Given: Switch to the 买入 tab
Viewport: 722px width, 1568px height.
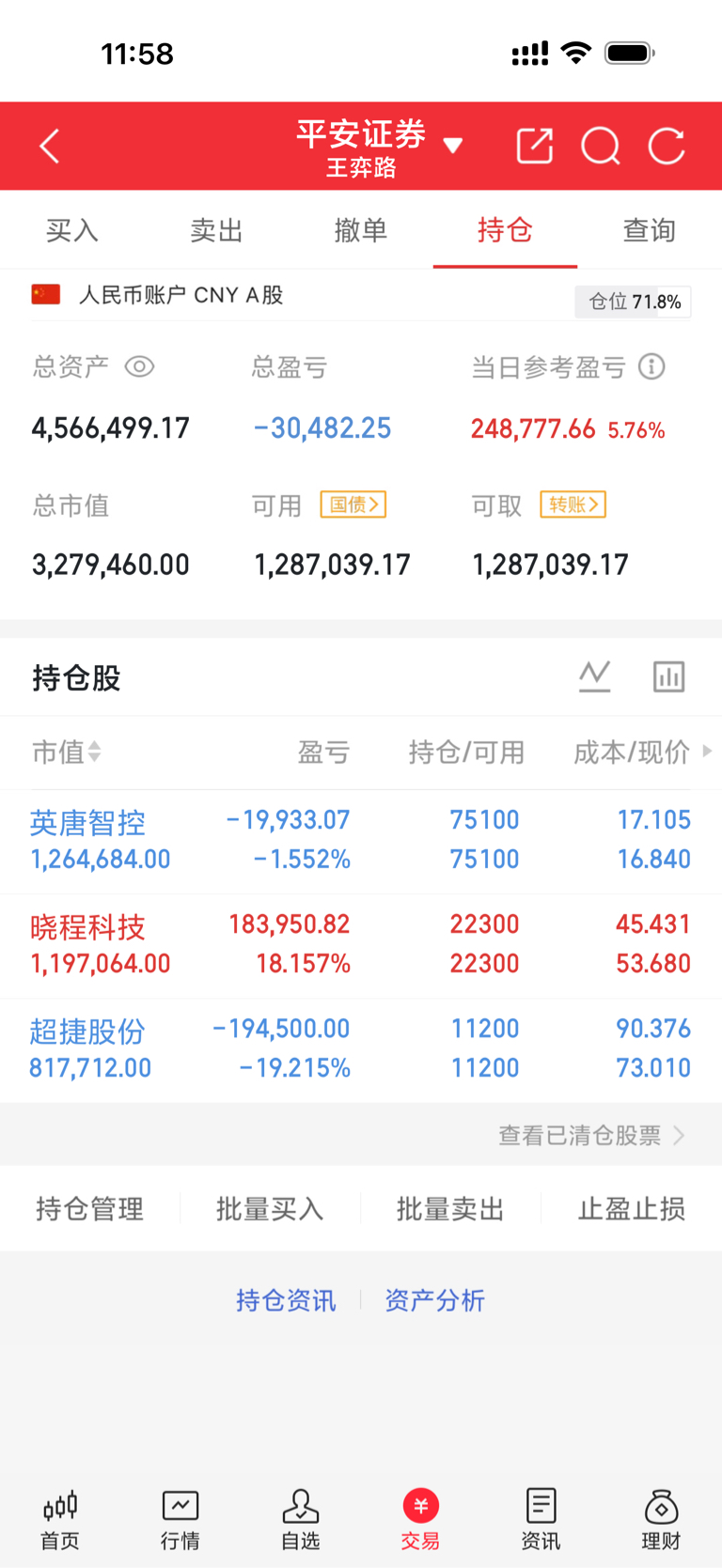Looking at the screenshot, I should (72, 230).
